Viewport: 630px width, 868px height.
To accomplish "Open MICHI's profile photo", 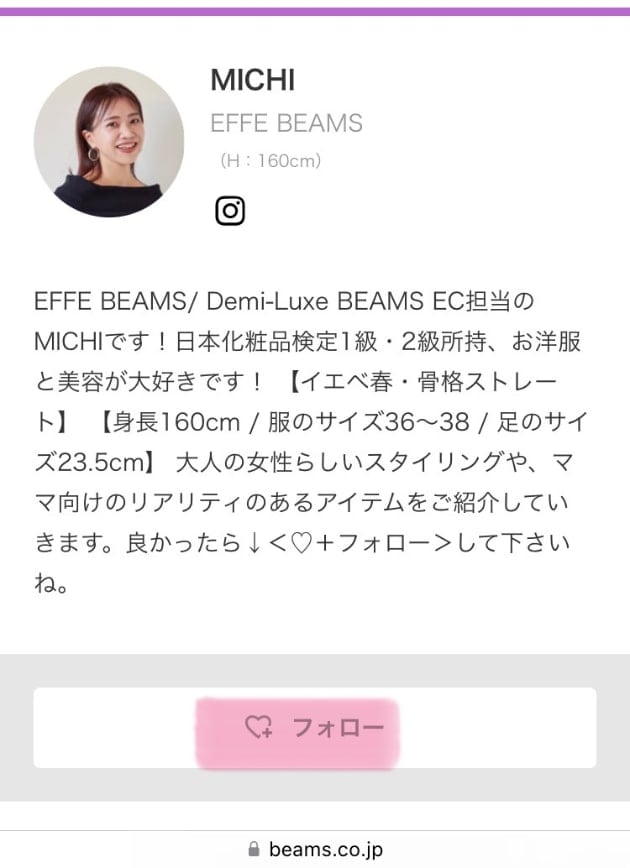I will [x=109, y=142].
